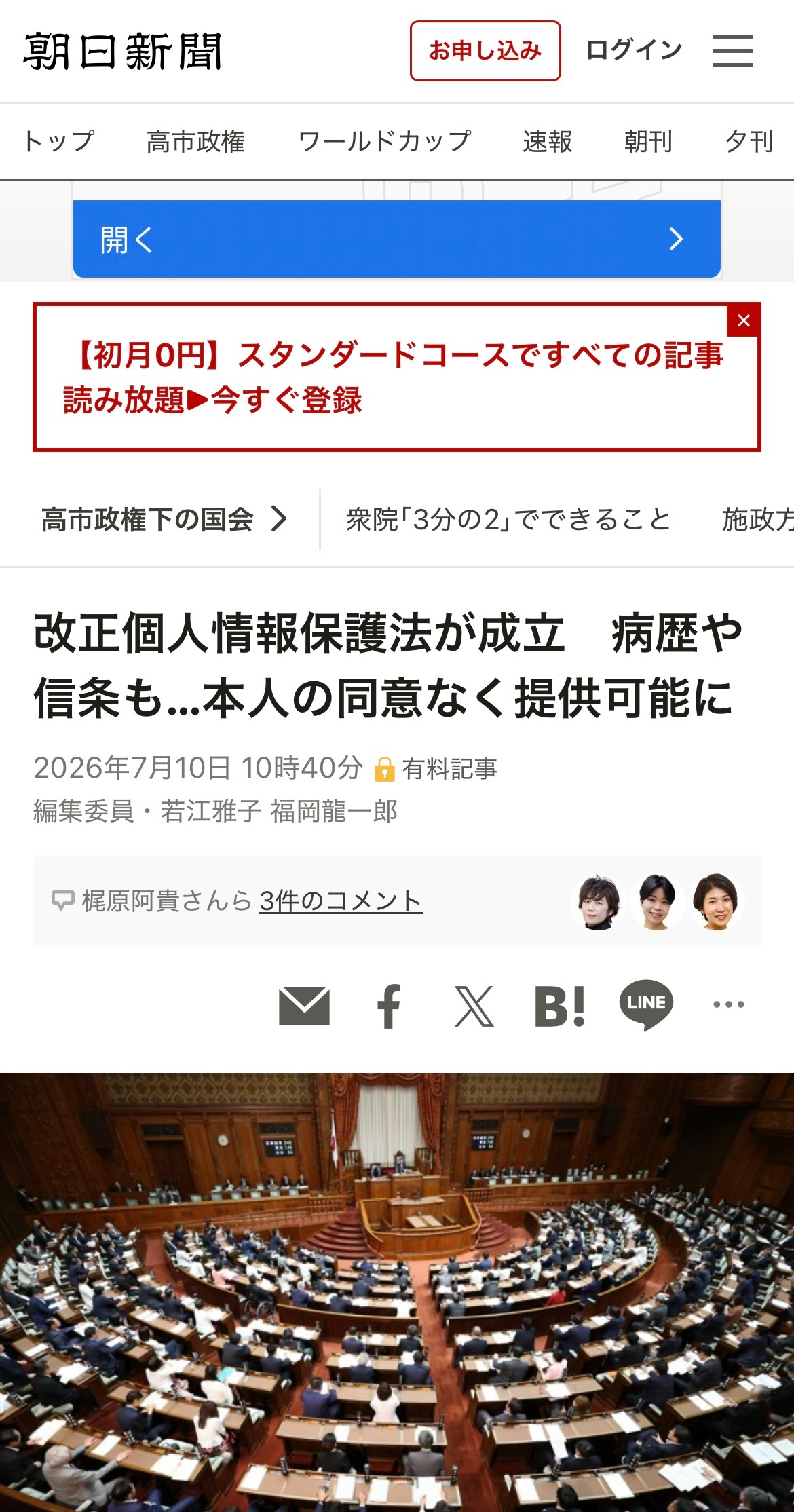
Task: Tap the お申し込み subscribe button
Action: pos(485,51)
